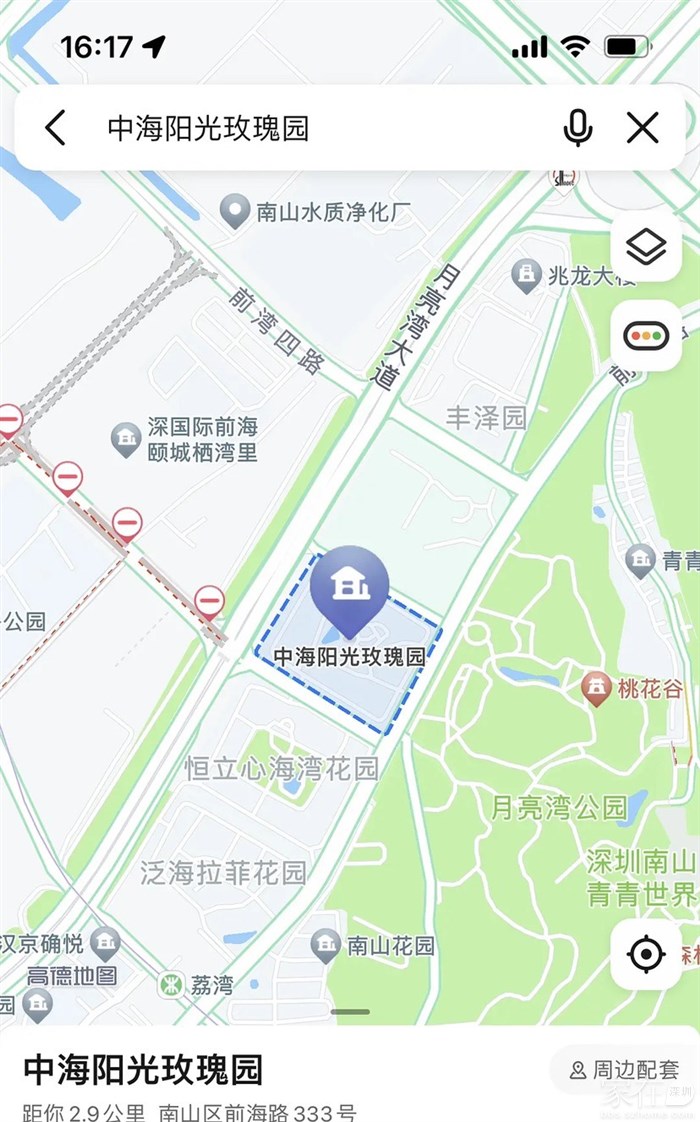
Task: Tap the 南山水质净化厂 map marker
Action: pos(235,212)
